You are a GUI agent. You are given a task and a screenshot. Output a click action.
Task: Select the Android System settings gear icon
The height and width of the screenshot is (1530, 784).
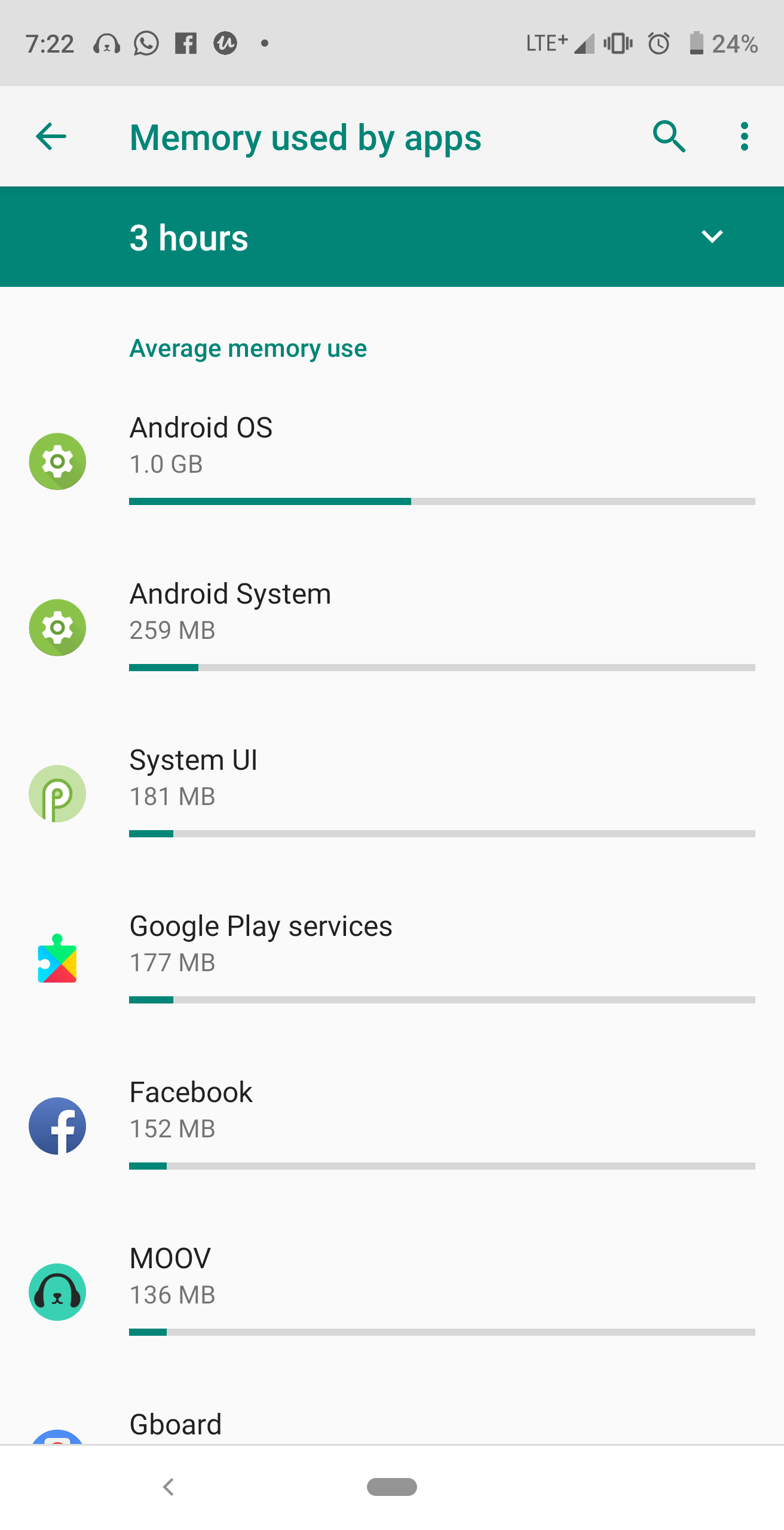click(57, 628)
